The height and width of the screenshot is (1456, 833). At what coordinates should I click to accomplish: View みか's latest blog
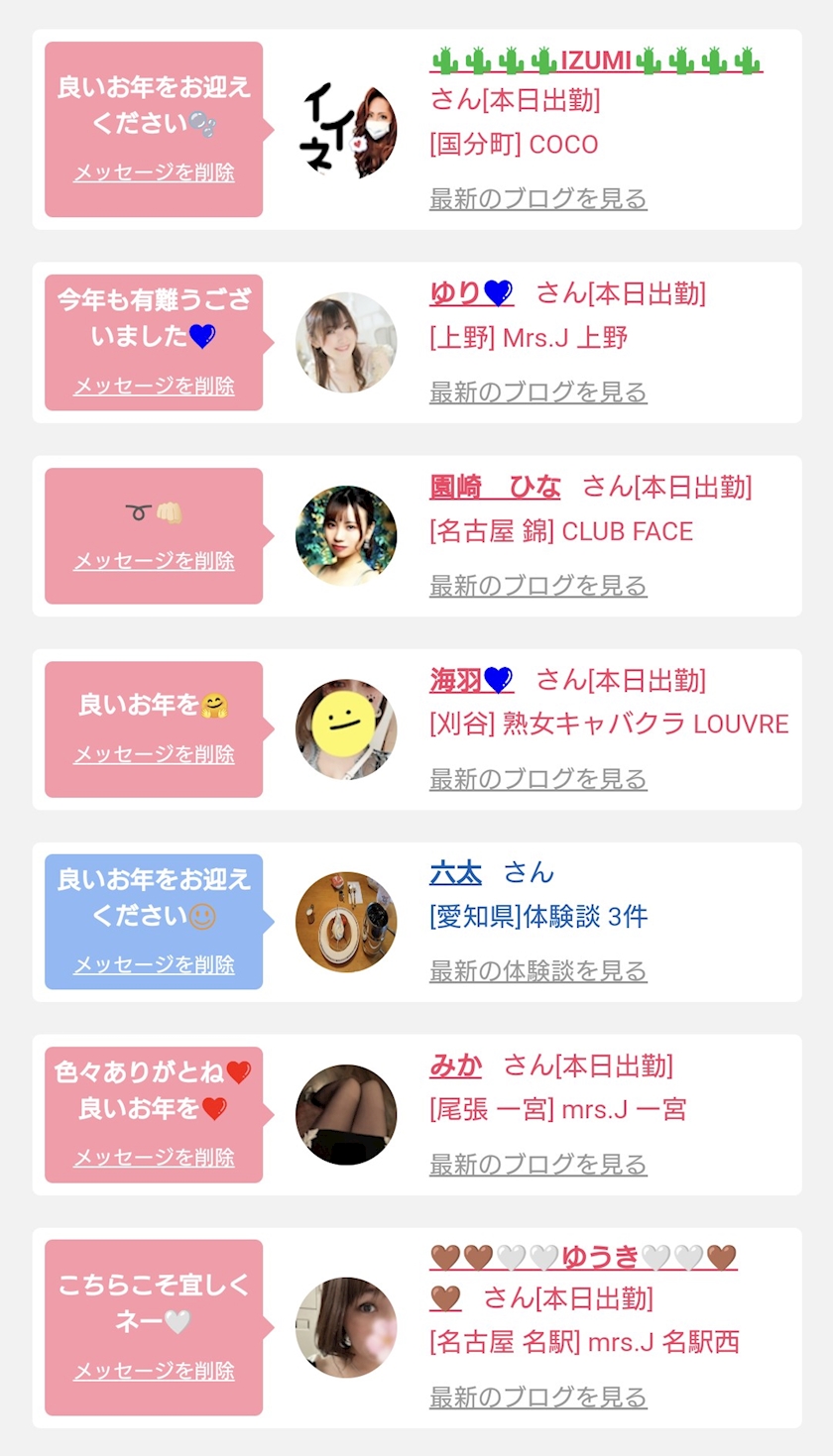point(537,1165)
